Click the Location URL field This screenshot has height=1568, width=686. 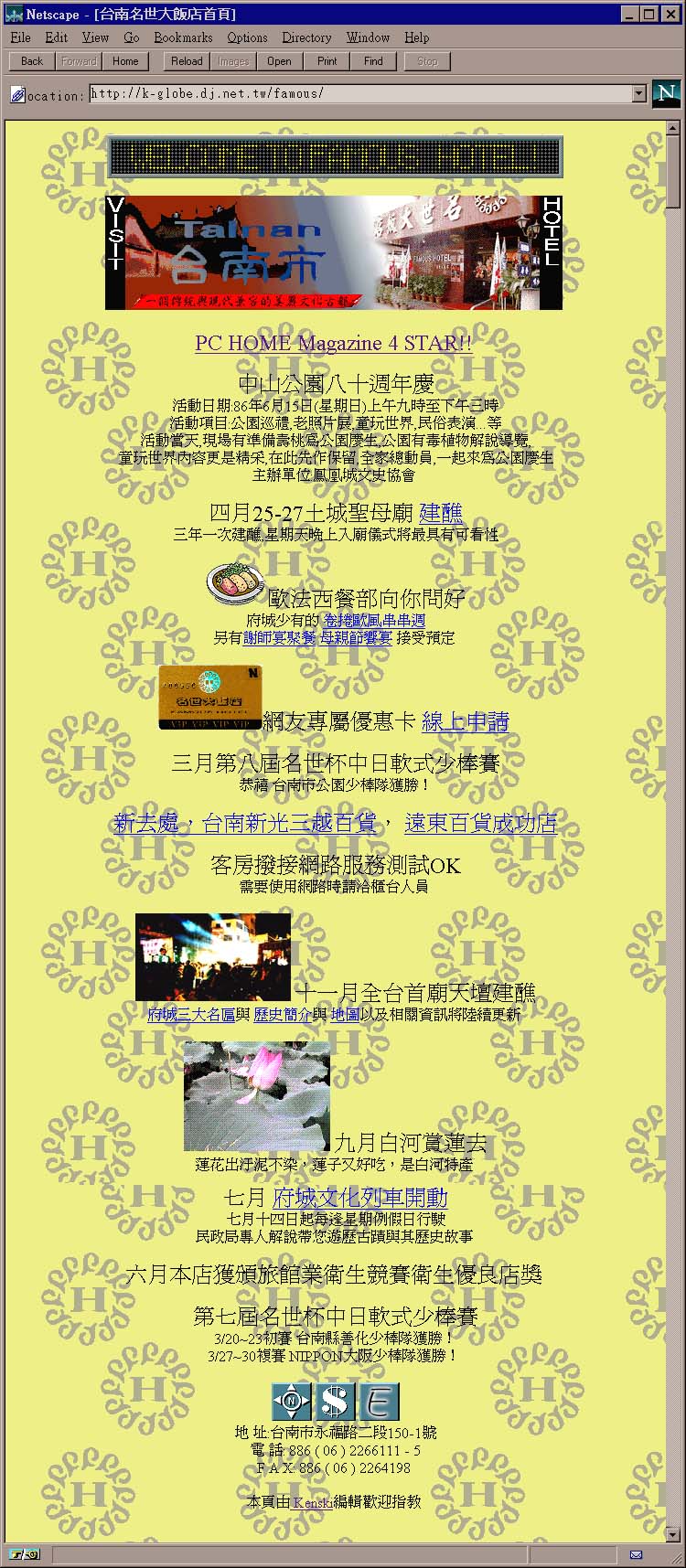[x=360, y=93]
